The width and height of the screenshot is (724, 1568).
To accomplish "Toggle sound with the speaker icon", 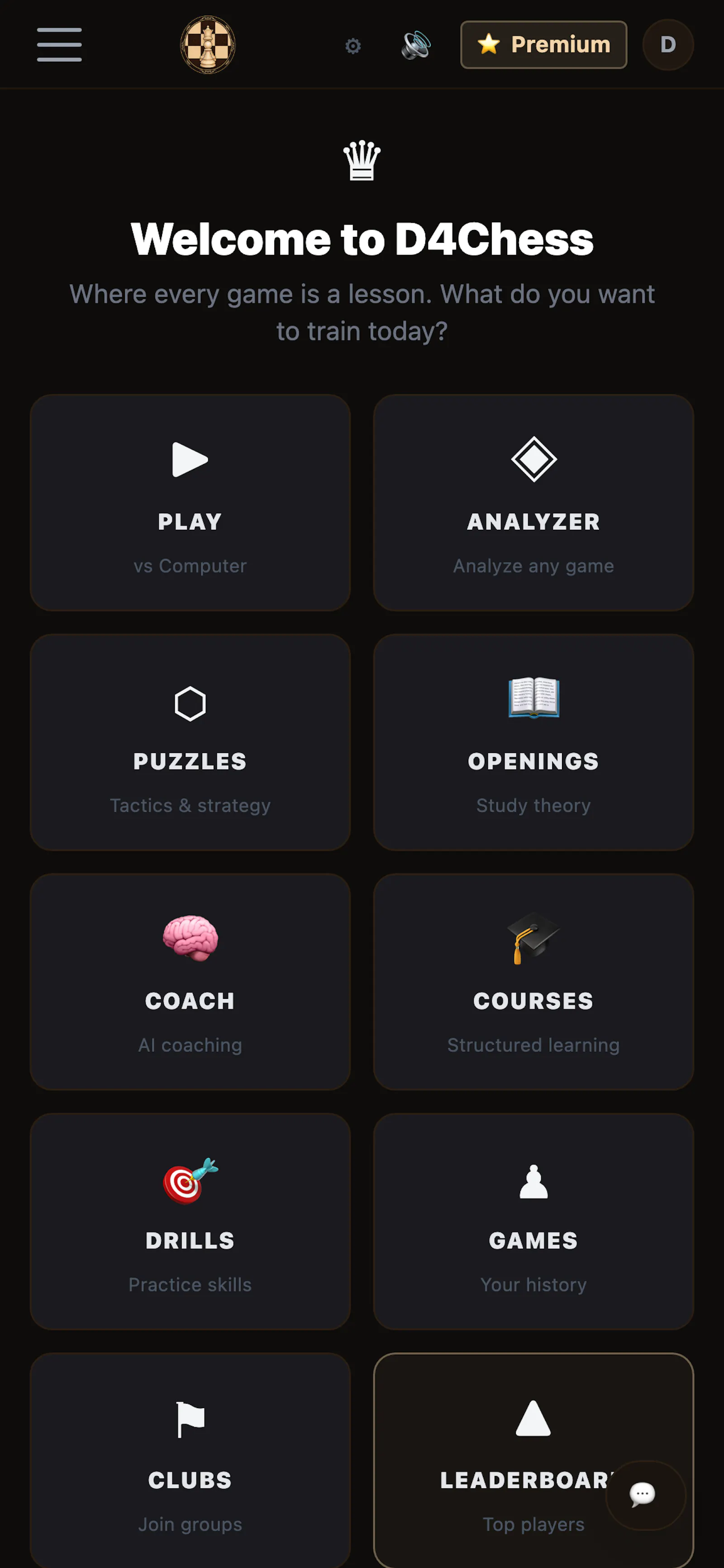I will pyautogui.click(x=416, y=45).
